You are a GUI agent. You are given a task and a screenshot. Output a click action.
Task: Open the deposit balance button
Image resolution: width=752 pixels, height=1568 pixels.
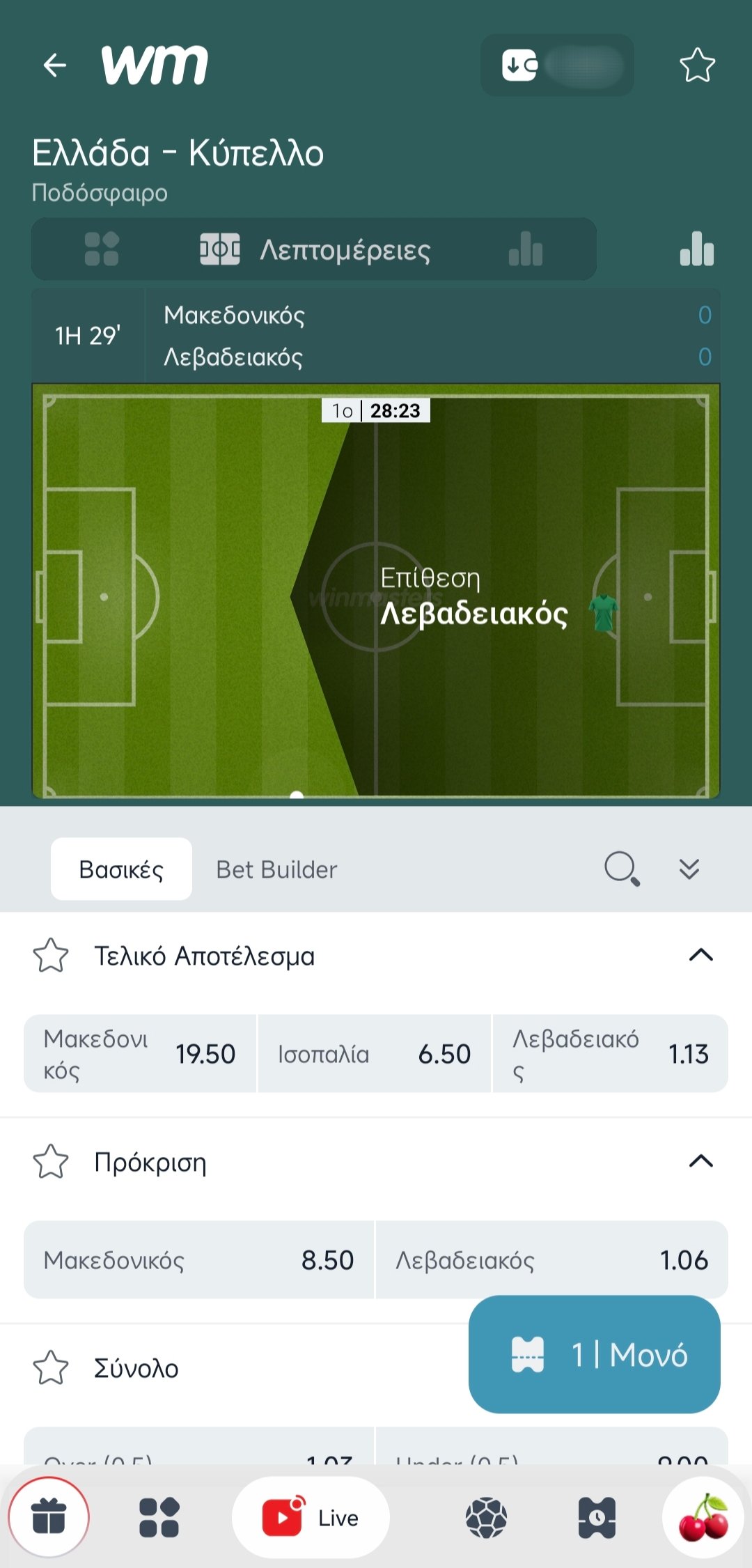click(x=557, y=65)
